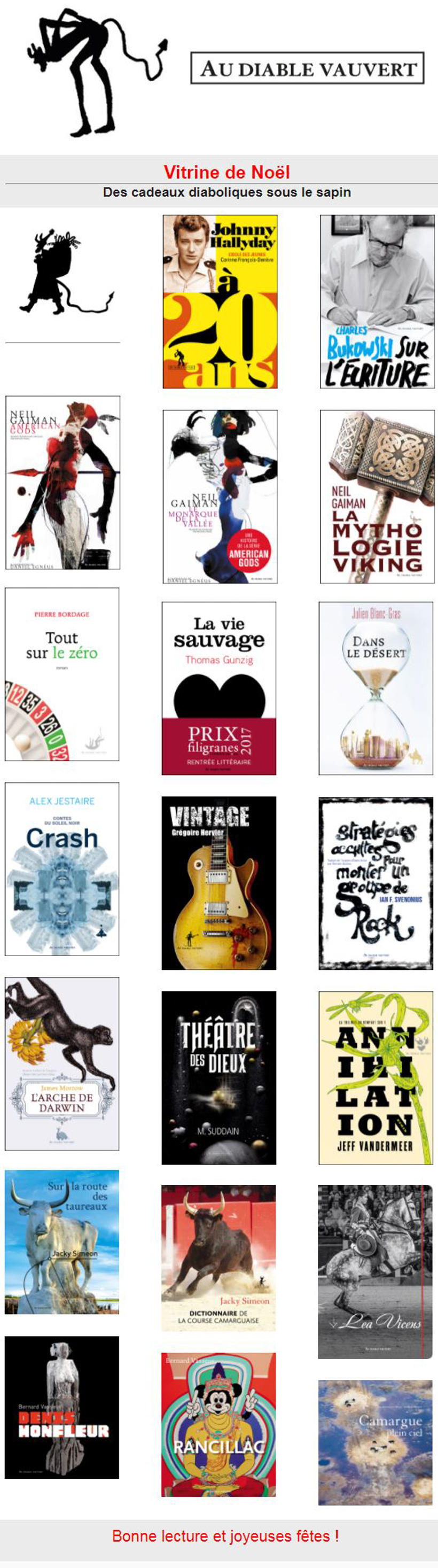Image resolution: width=438 pixels, height=1568 pixels.
Task: View La vie sauvage by Thomas Gunzig
Action: (x=219, y=688)
